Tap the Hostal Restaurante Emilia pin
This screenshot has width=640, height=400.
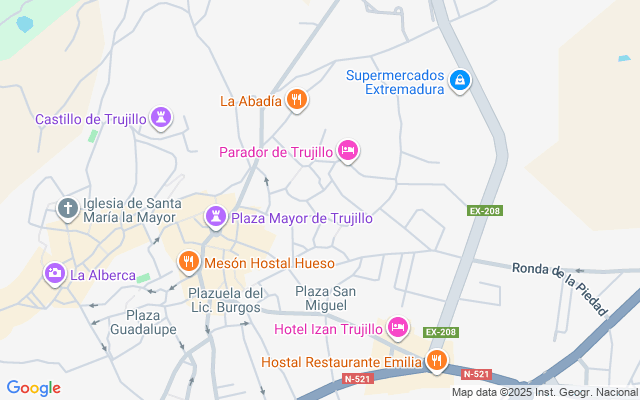tap(437, 361)
